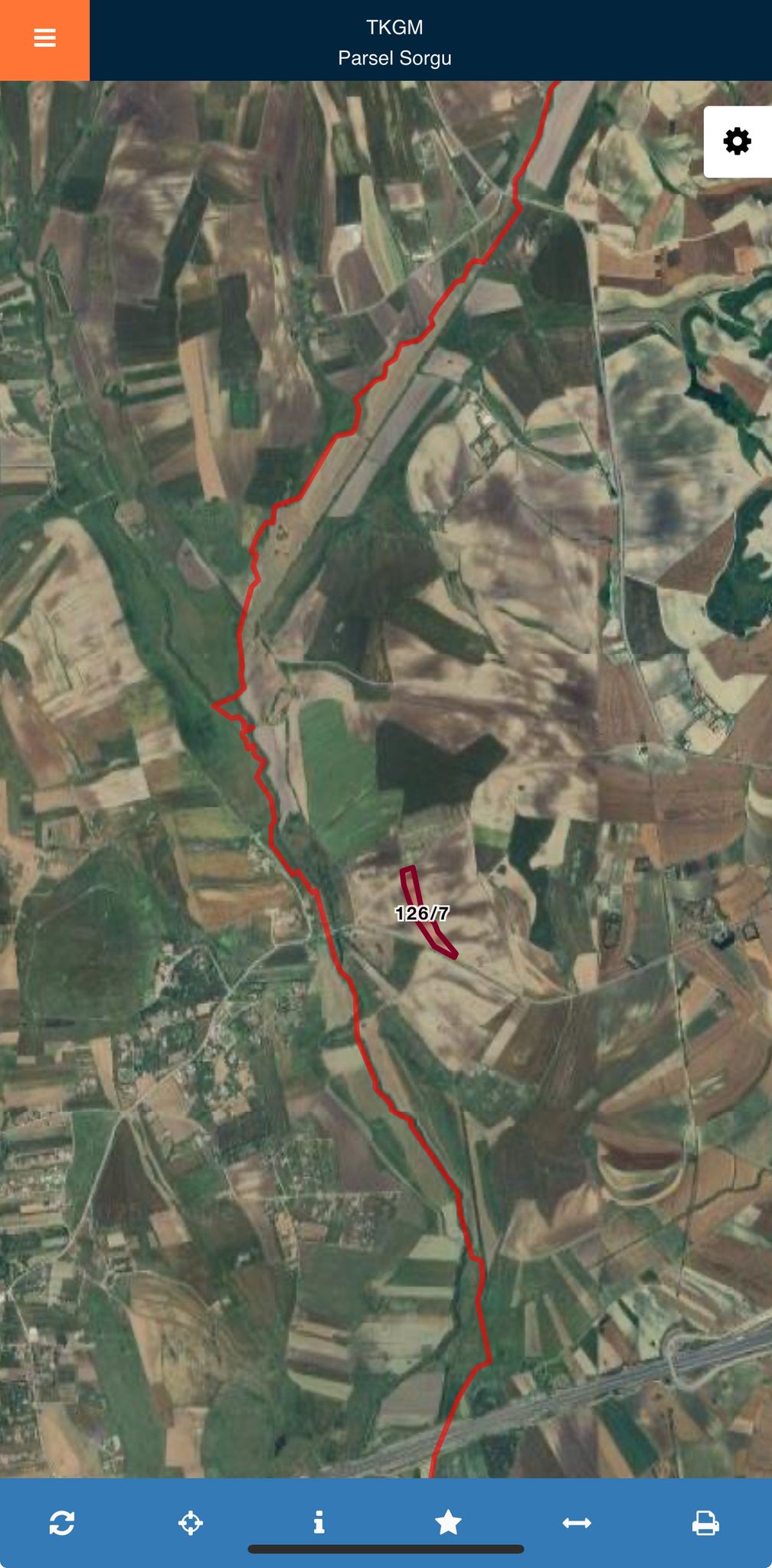The width and height of the screenshot is (772, 1568).
Task: Select the measure distance arrow tool
Action: pos(577,1523)
